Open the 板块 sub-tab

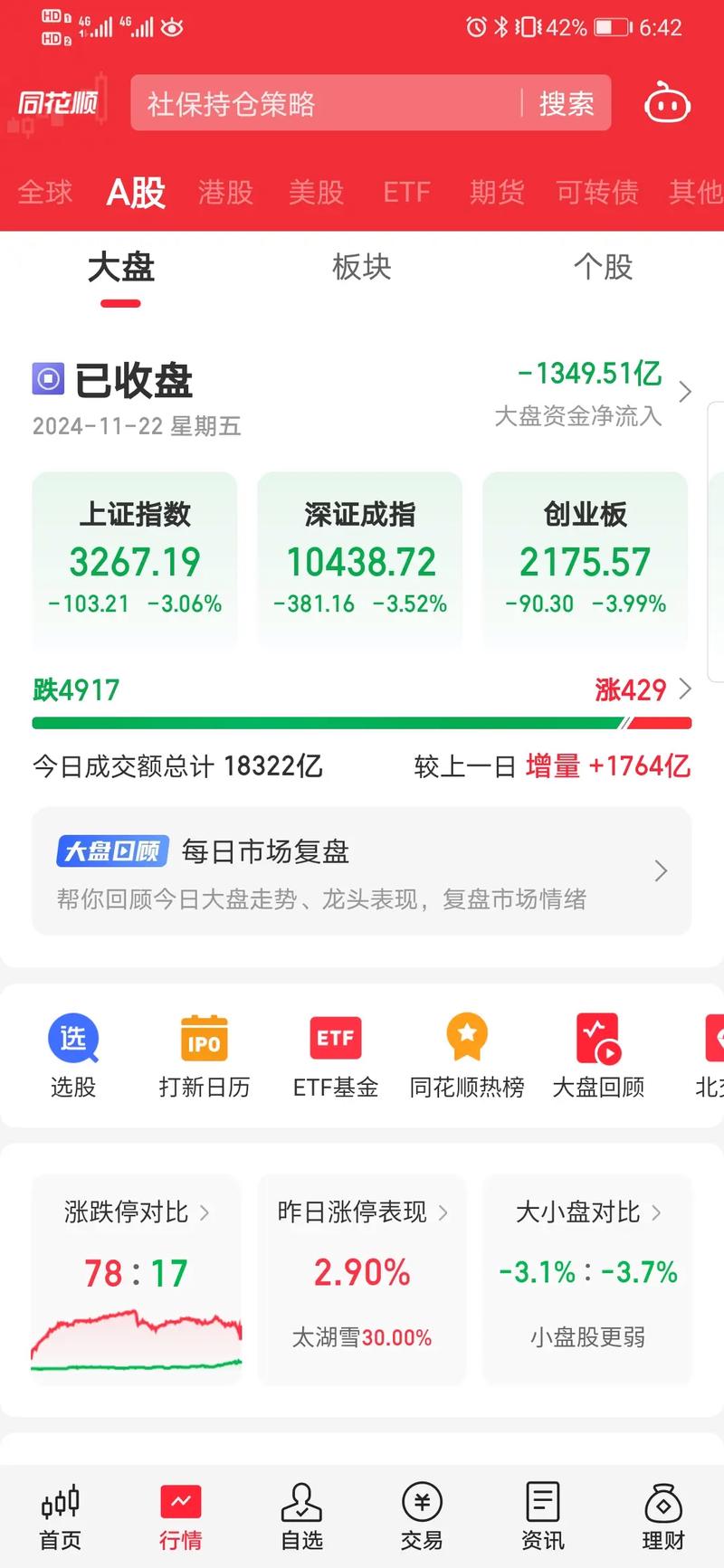(361, 267)
